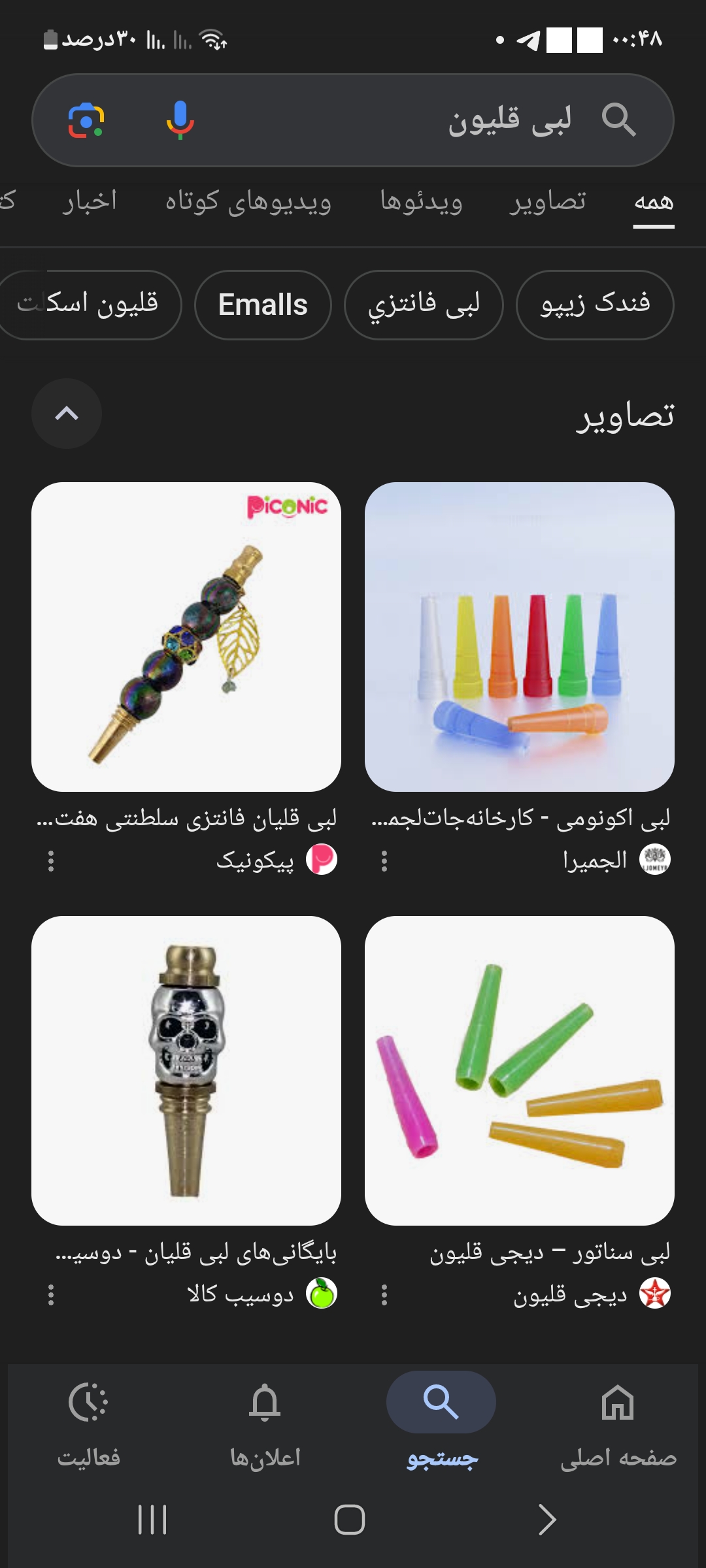Open the دوسیب کالا skull mouthpiece image

pos(186,1070)
